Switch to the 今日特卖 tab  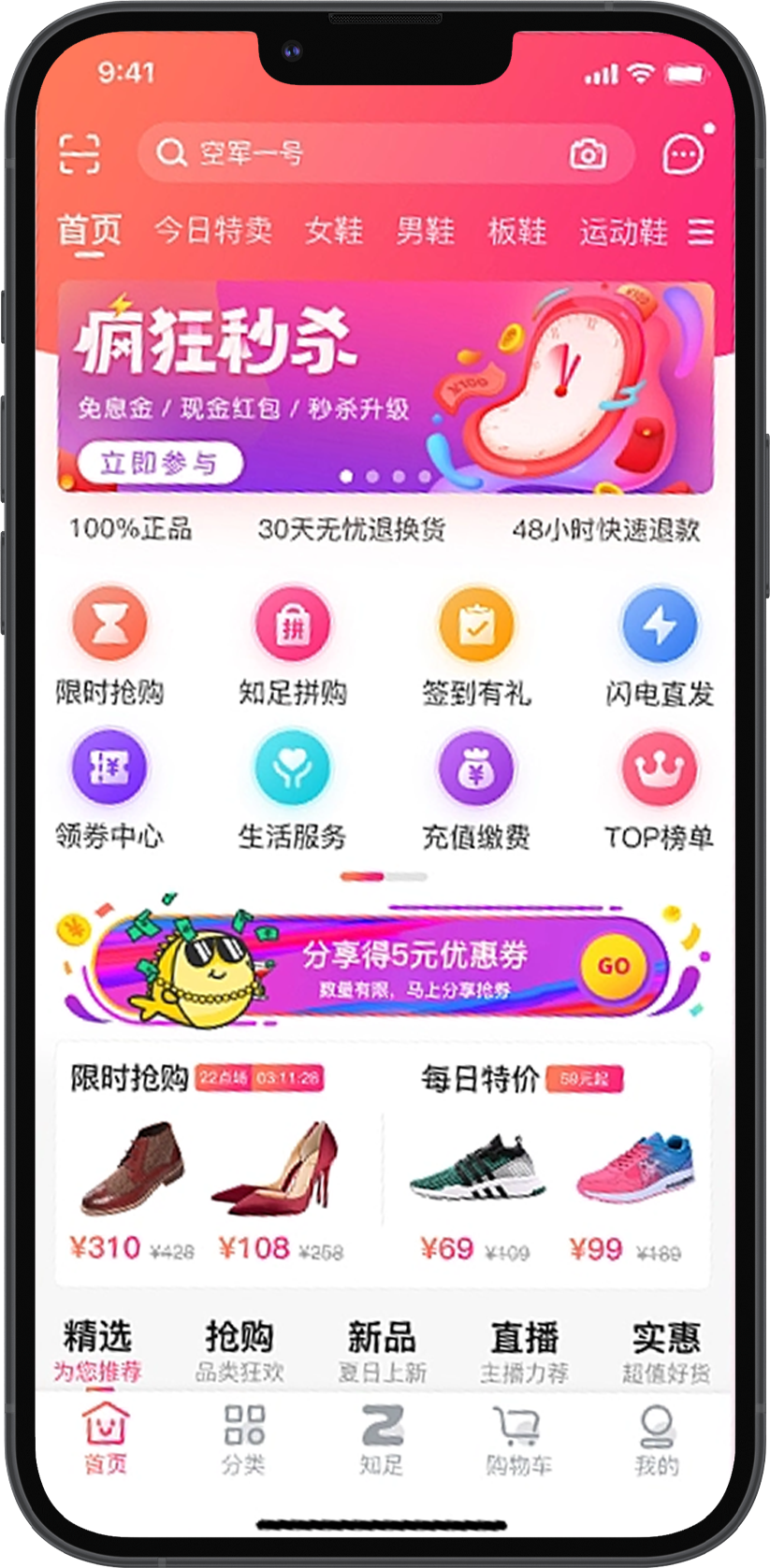pyautogui.click(x=213, y=230)
